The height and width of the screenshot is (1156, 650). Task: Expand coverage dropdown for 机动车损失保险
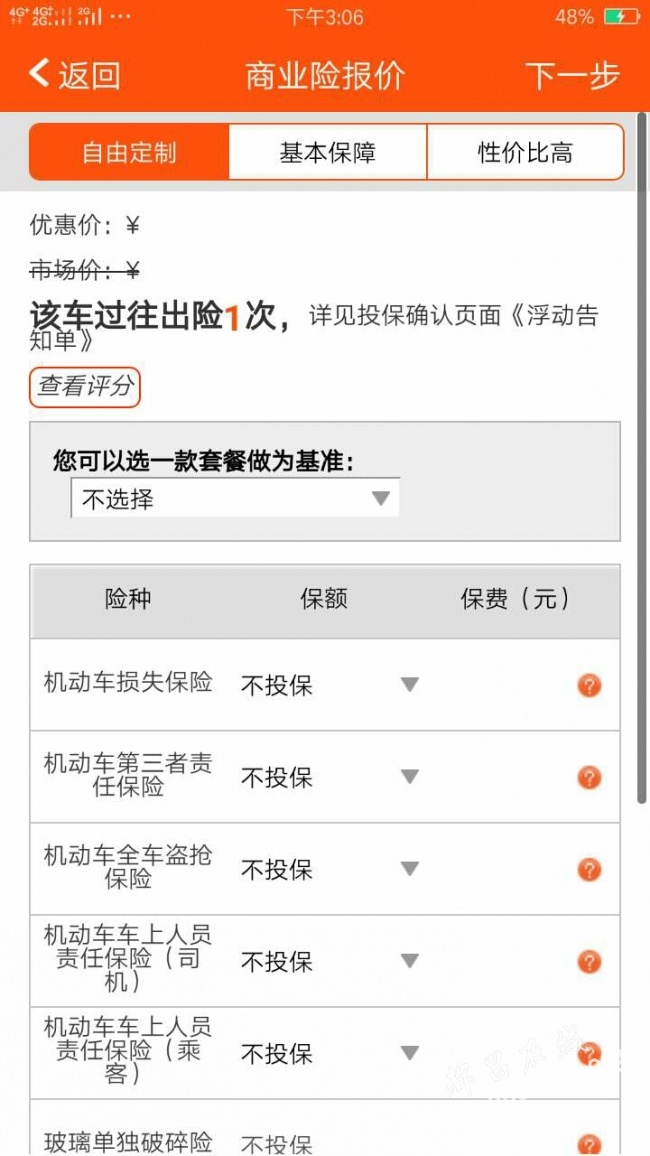point(330,685)
